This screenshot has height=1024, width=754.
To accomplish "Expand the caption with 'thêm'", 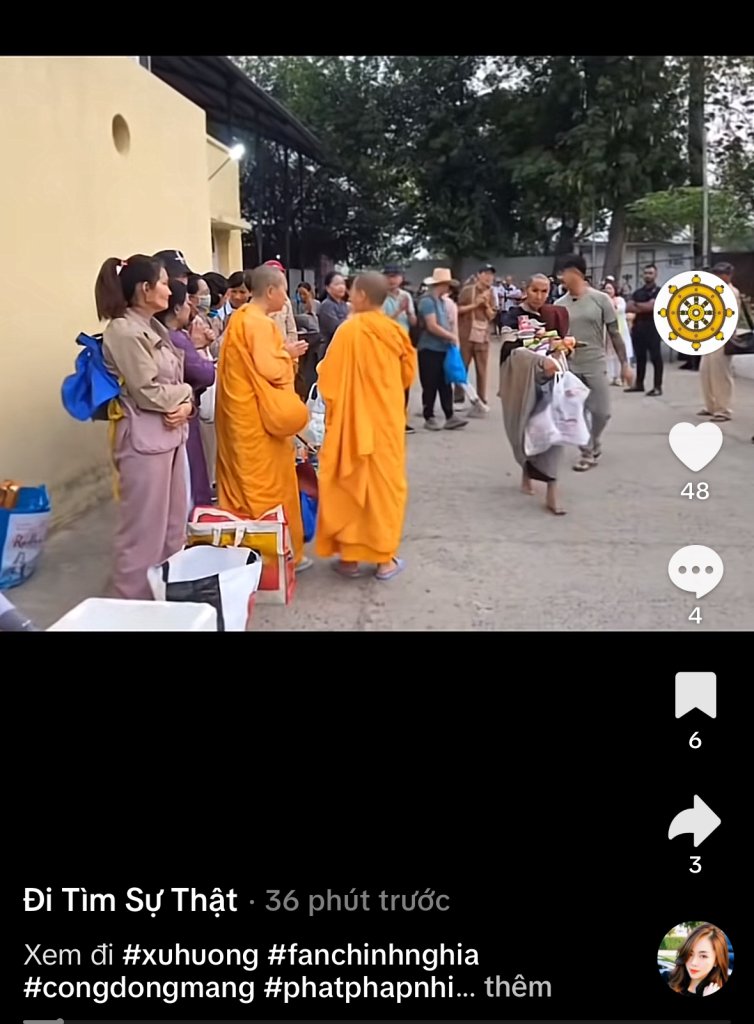I will [x=517, y=988].
